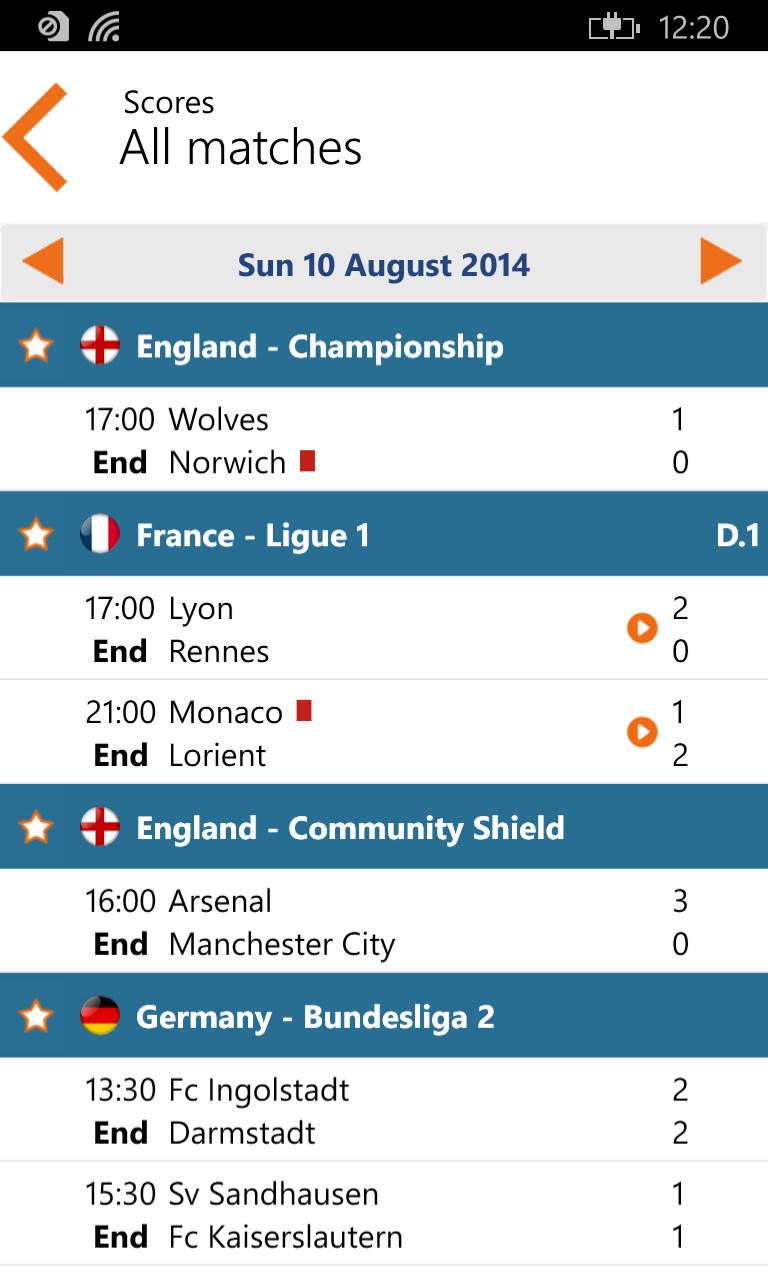Play video for Lyon vs Rennes
The image size is (768, 1280).
pyautogui.click(x=642, y=629)
